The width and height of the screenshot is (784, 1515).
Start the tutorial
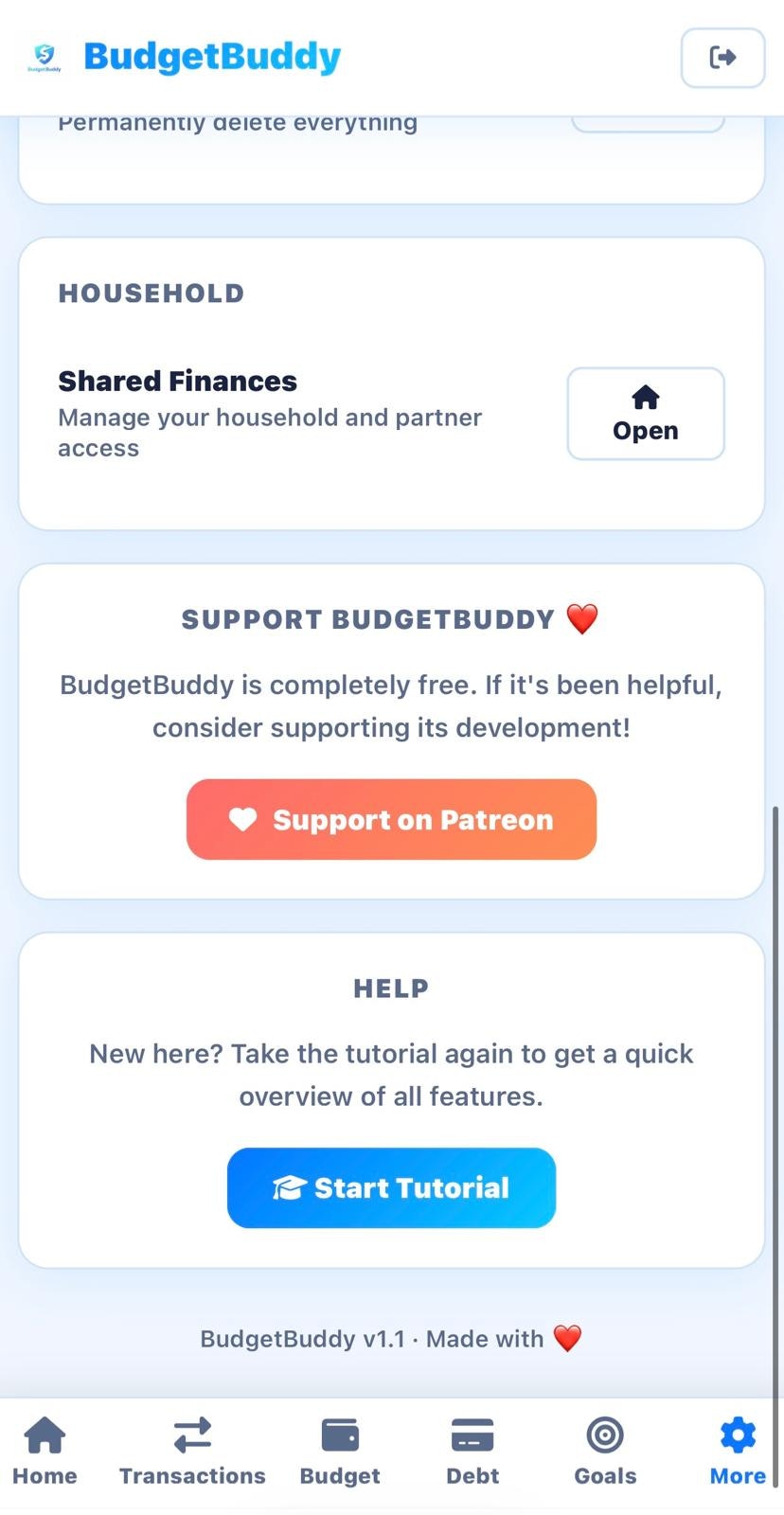point(391,1187)
